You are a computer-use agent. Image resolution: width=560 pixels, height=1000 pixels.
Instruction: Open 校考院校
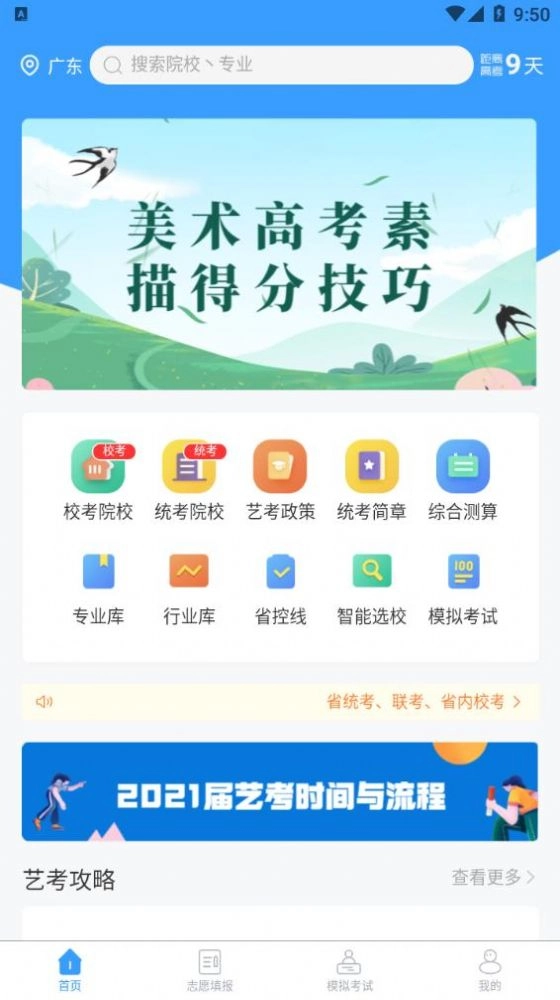click(98, 480)
